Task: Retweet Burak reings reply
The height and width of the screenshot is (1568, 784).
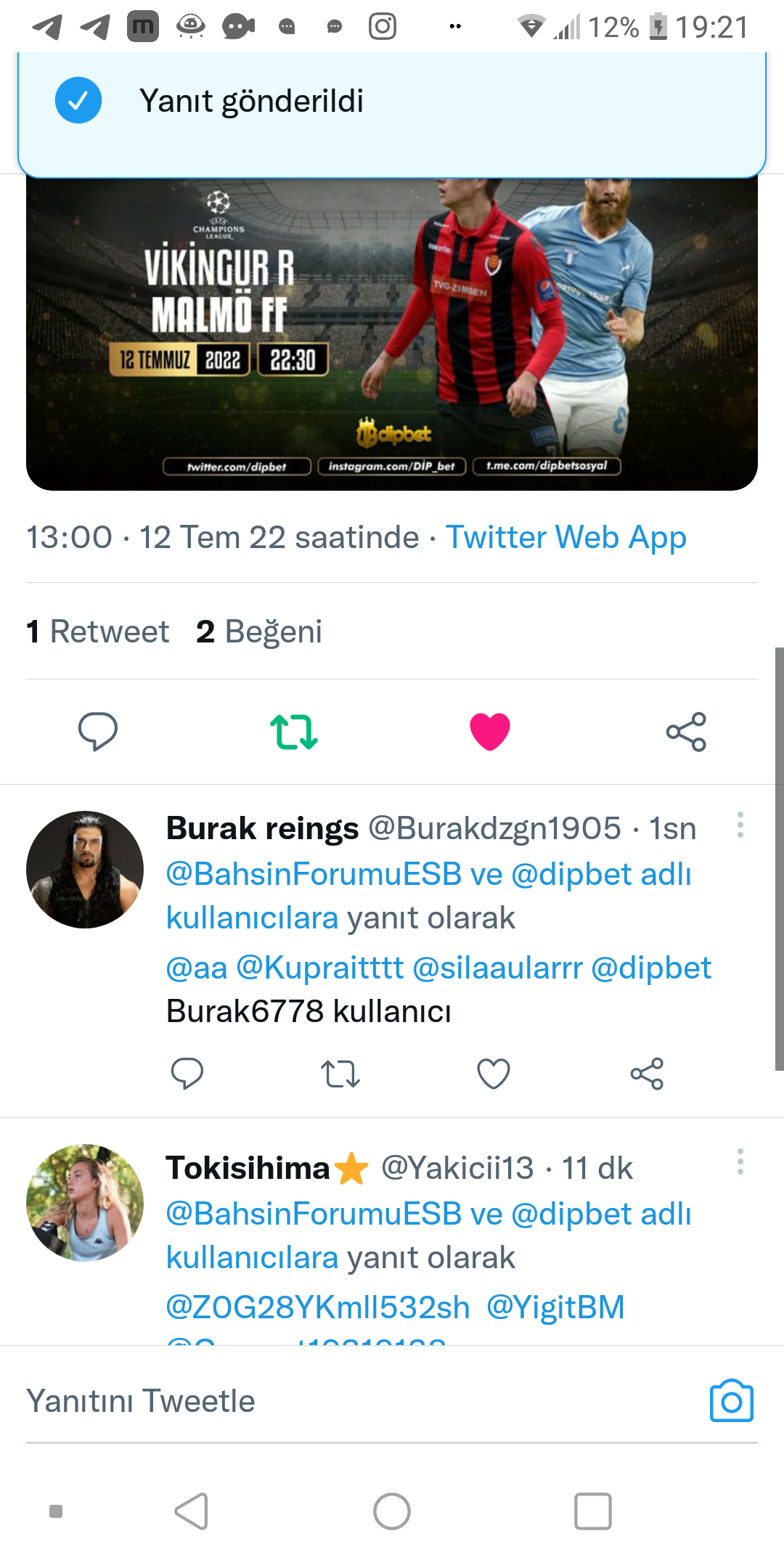Action: click(340, 1074)
